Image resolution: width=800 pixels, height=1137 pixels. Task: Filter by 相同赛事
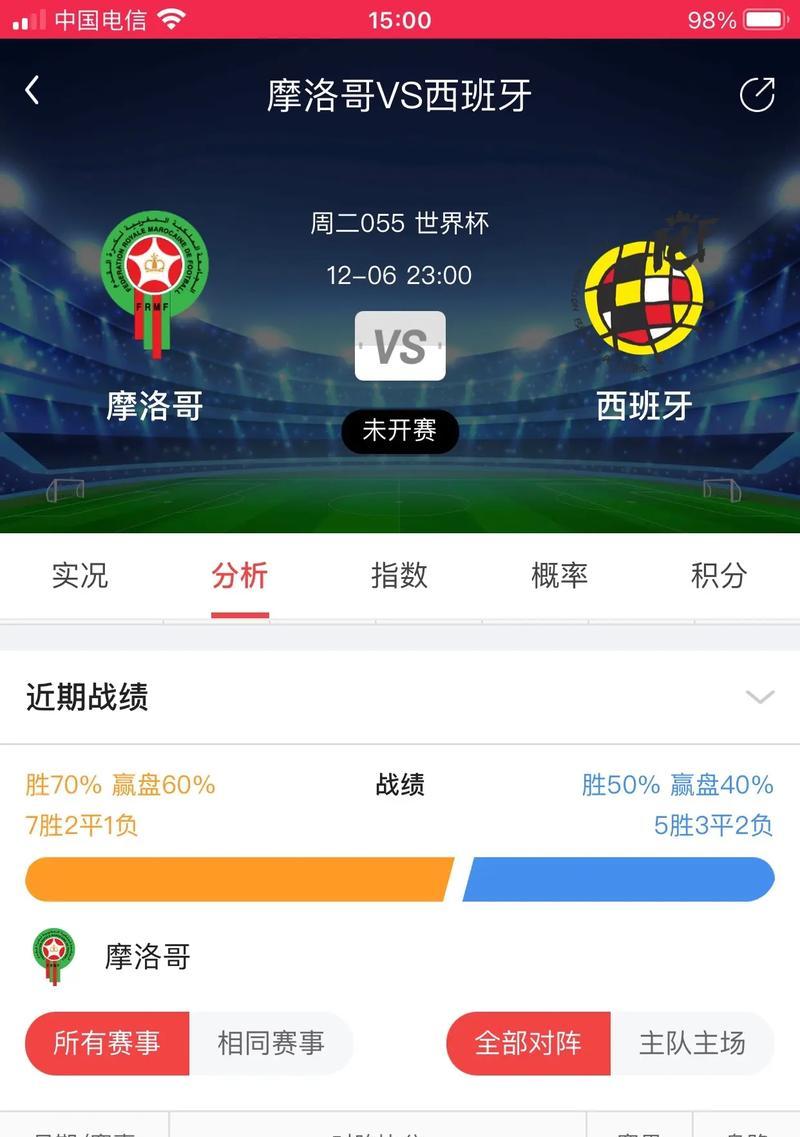pyautogui.click(x=271, y=1043)
